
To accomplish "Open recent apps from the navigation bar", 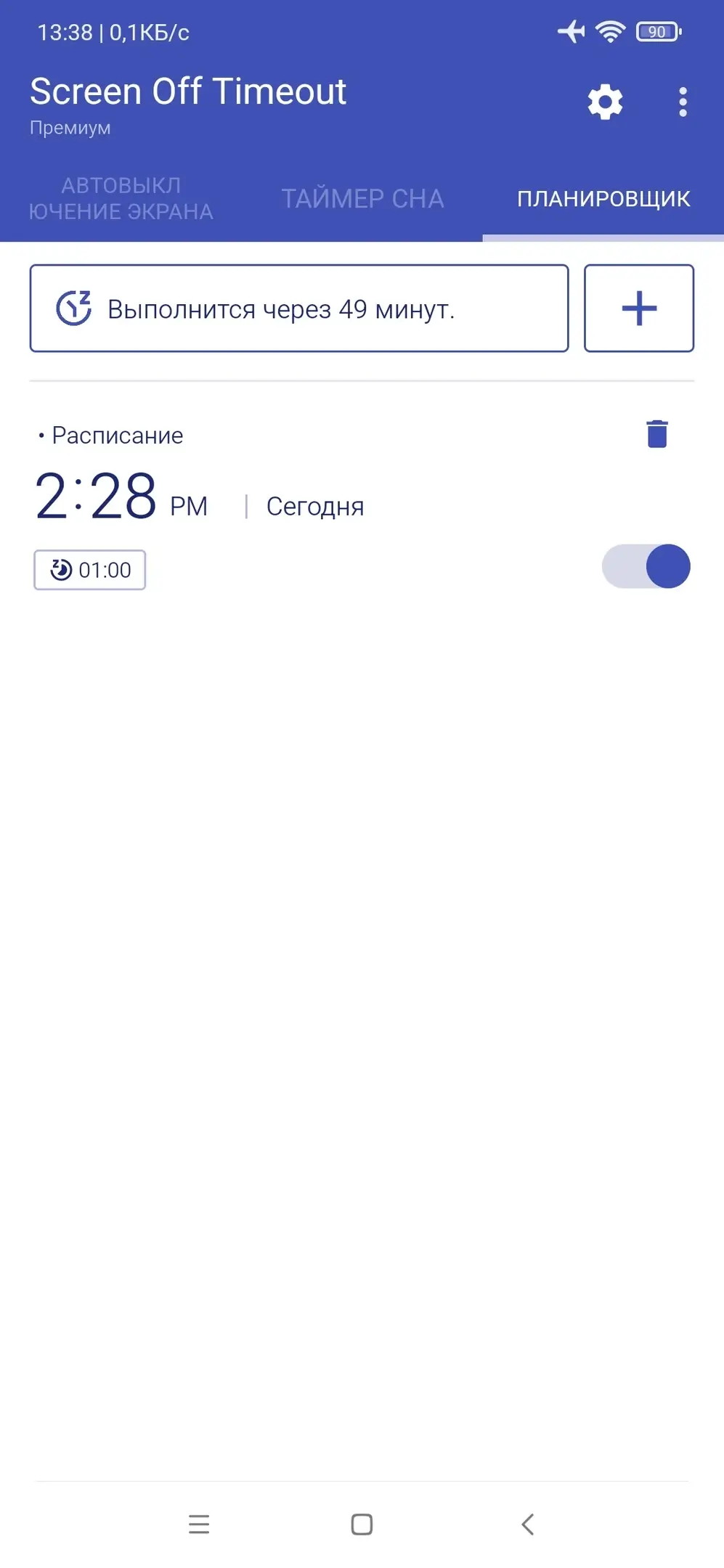I will [x=198, y=1524].
